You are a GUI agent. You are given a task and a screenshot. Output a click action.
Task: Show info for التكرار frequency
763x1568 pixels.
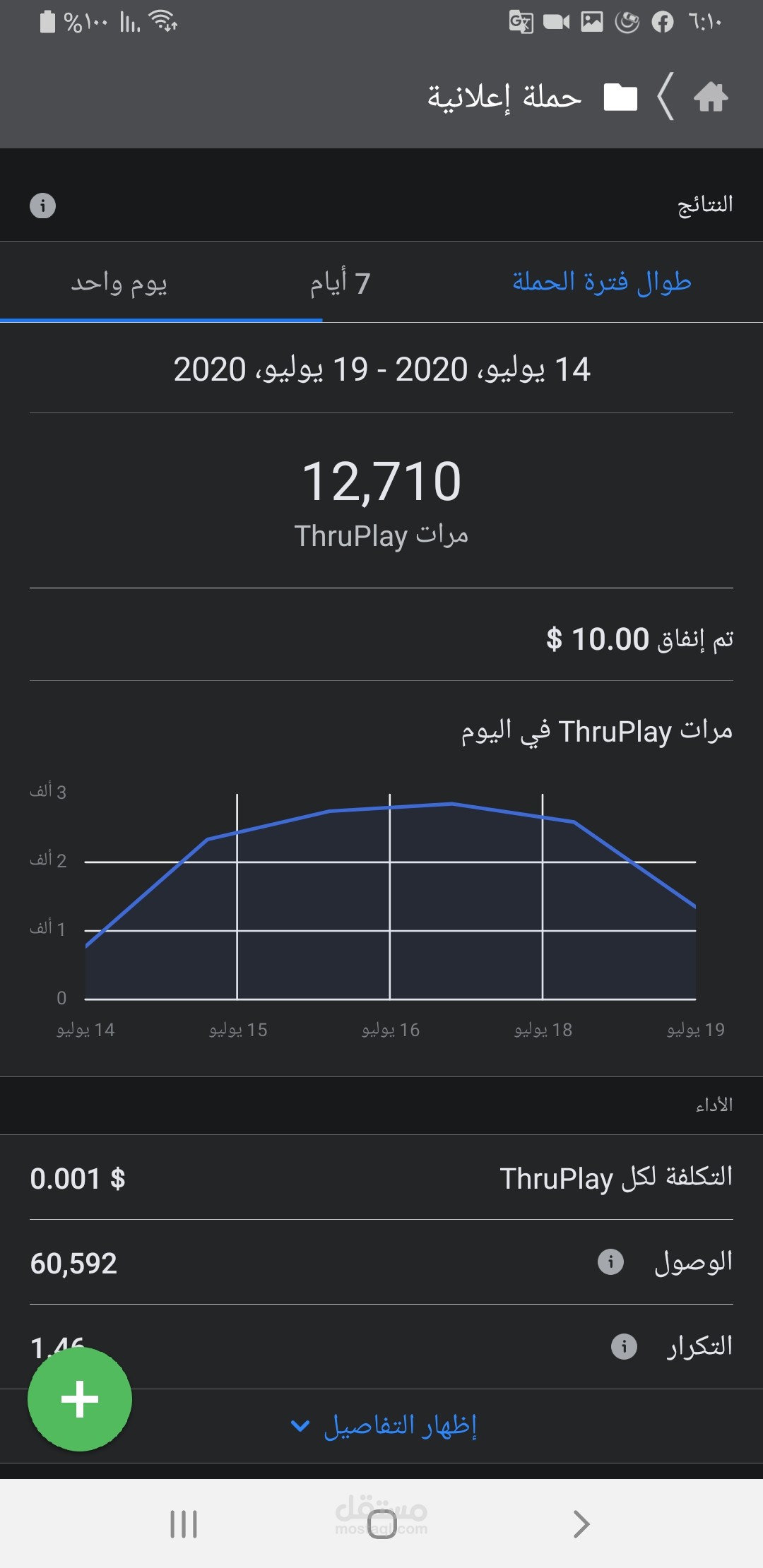tap(624, 1346)
